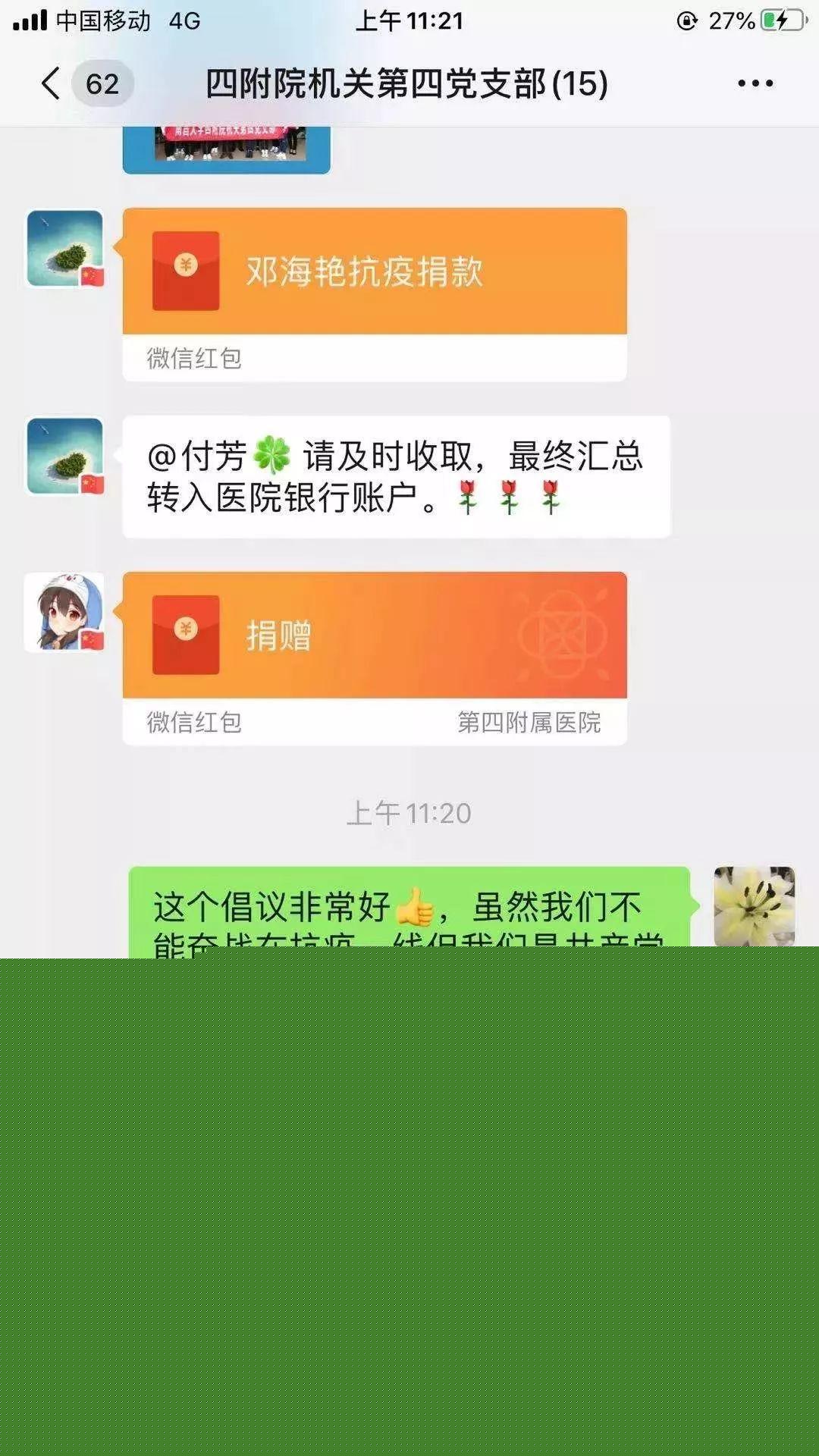Open the 邓海艳抗疫捐款 red packet
The image size is (819, 1456).
pyautogui.click(x=375, y=271)
